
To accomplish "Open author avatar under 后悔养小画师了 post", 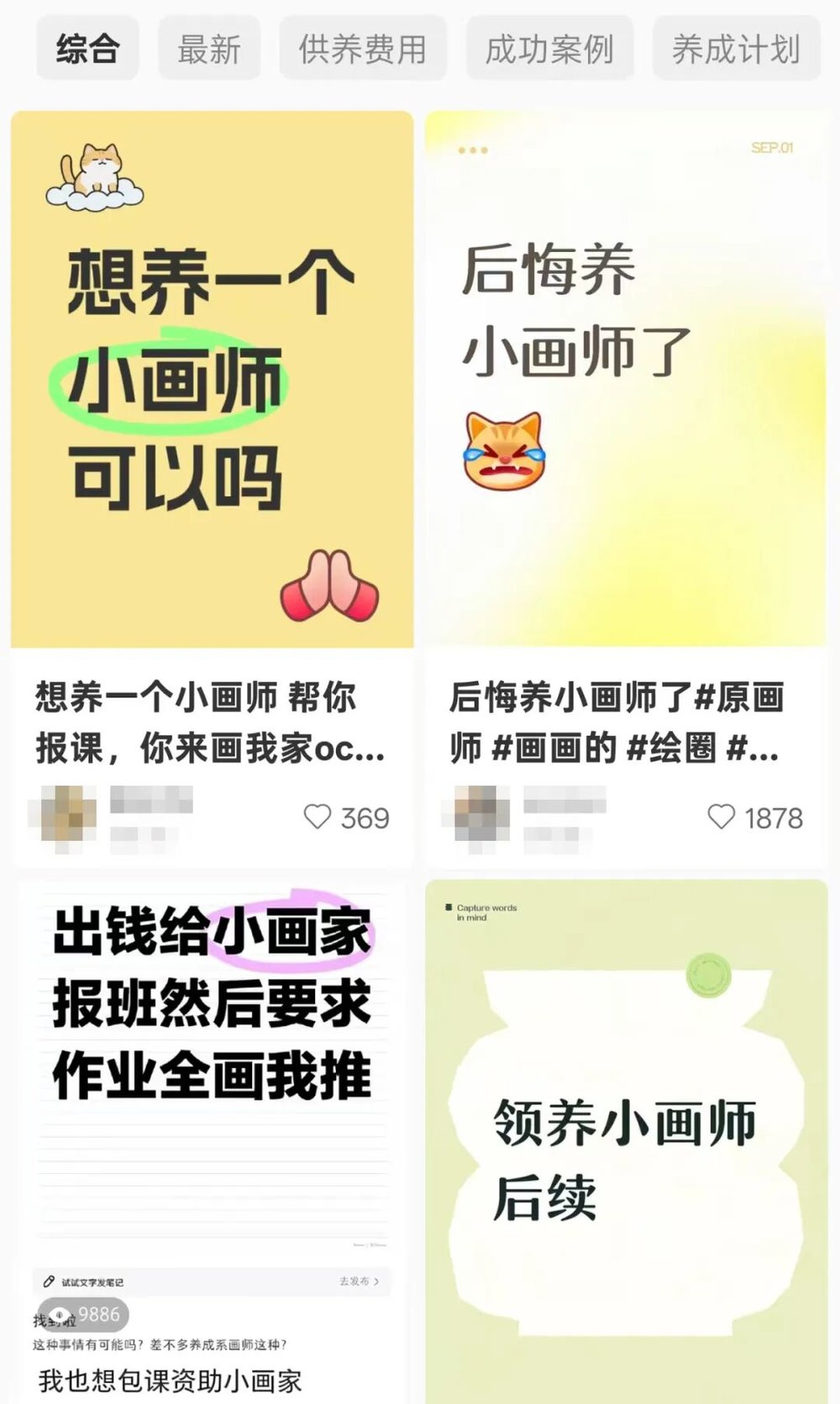I will pos(481,813).
